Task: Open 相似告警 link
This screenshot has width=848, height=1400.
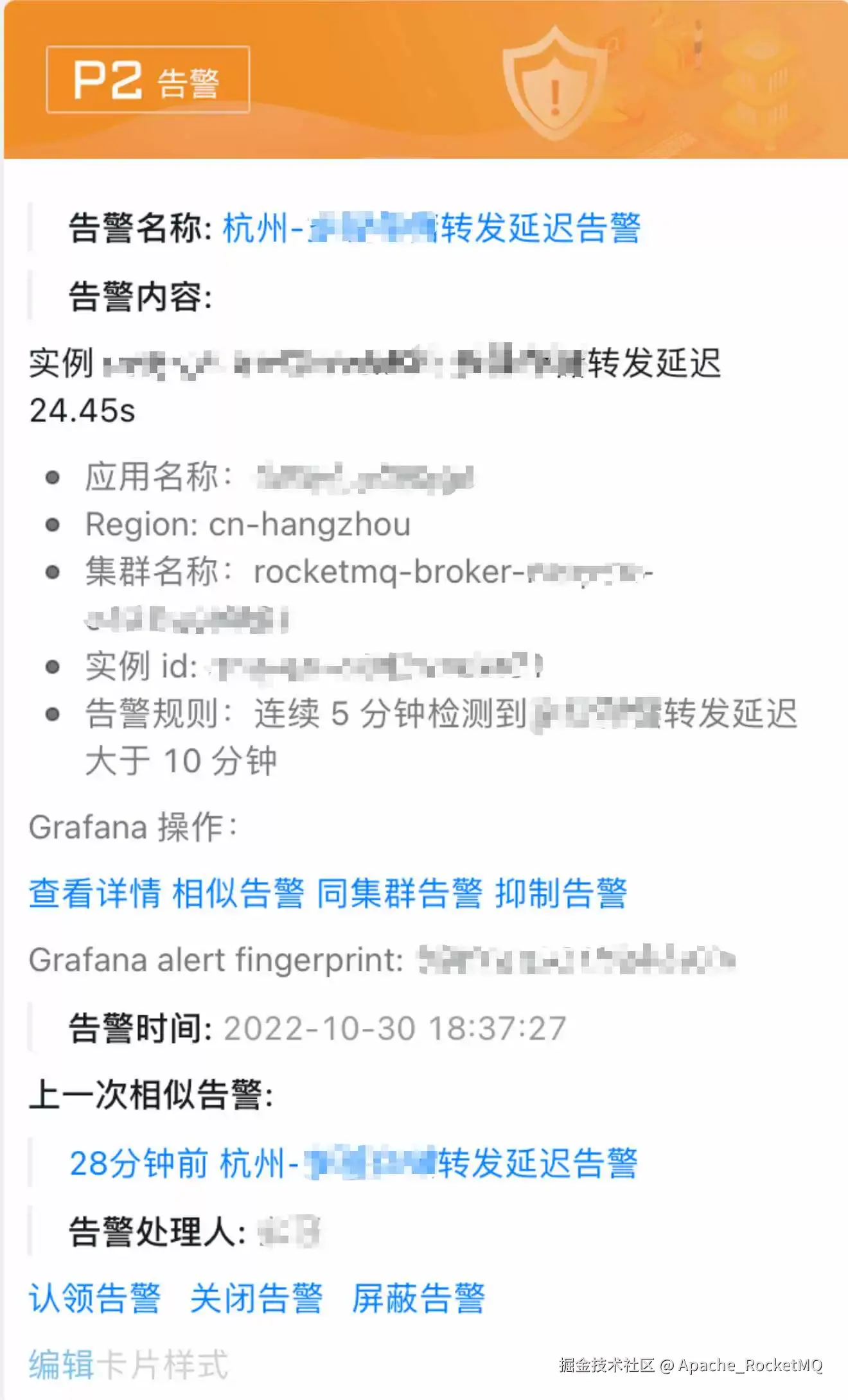Action: click(238, 893)
